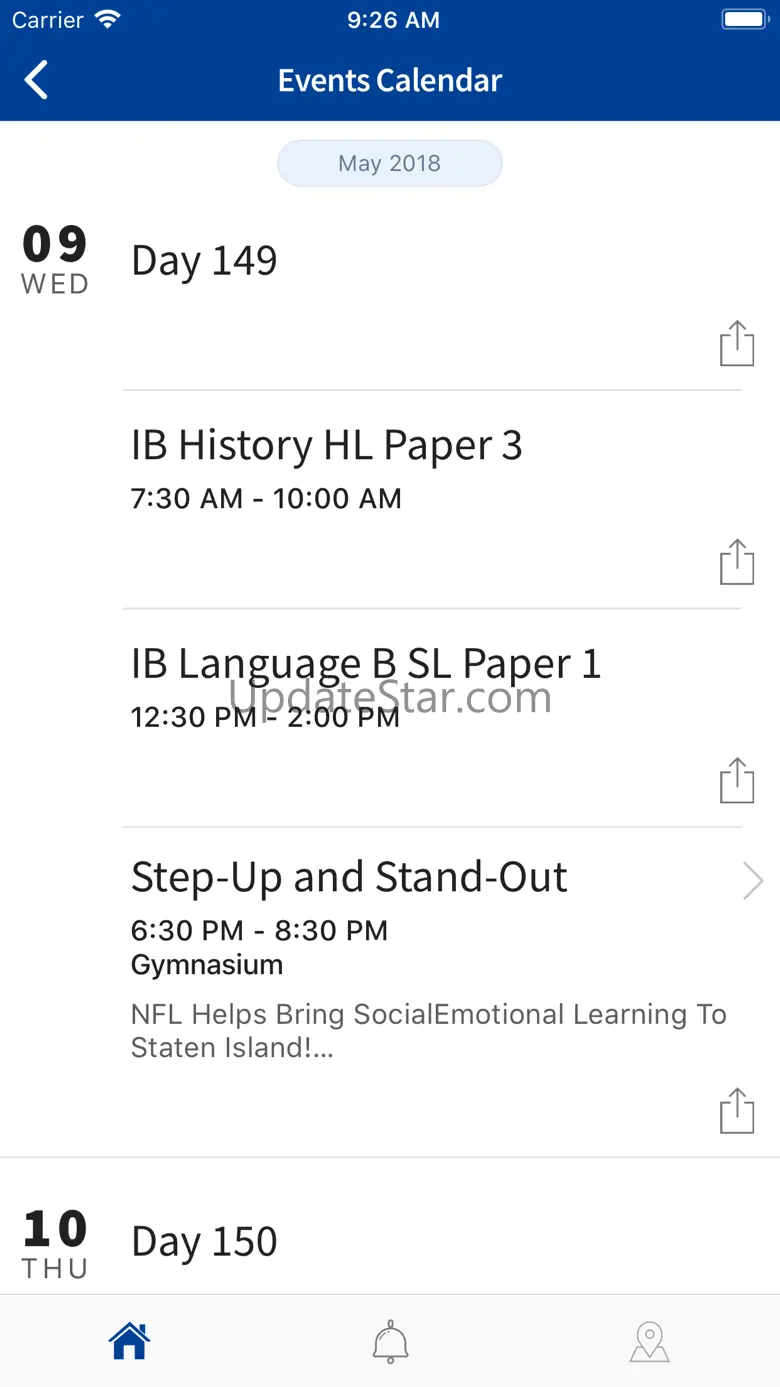The width and height of the screenshot is (780, 1387).
Task: Switch to the Home tab
Action: (x=130, y=1341)
